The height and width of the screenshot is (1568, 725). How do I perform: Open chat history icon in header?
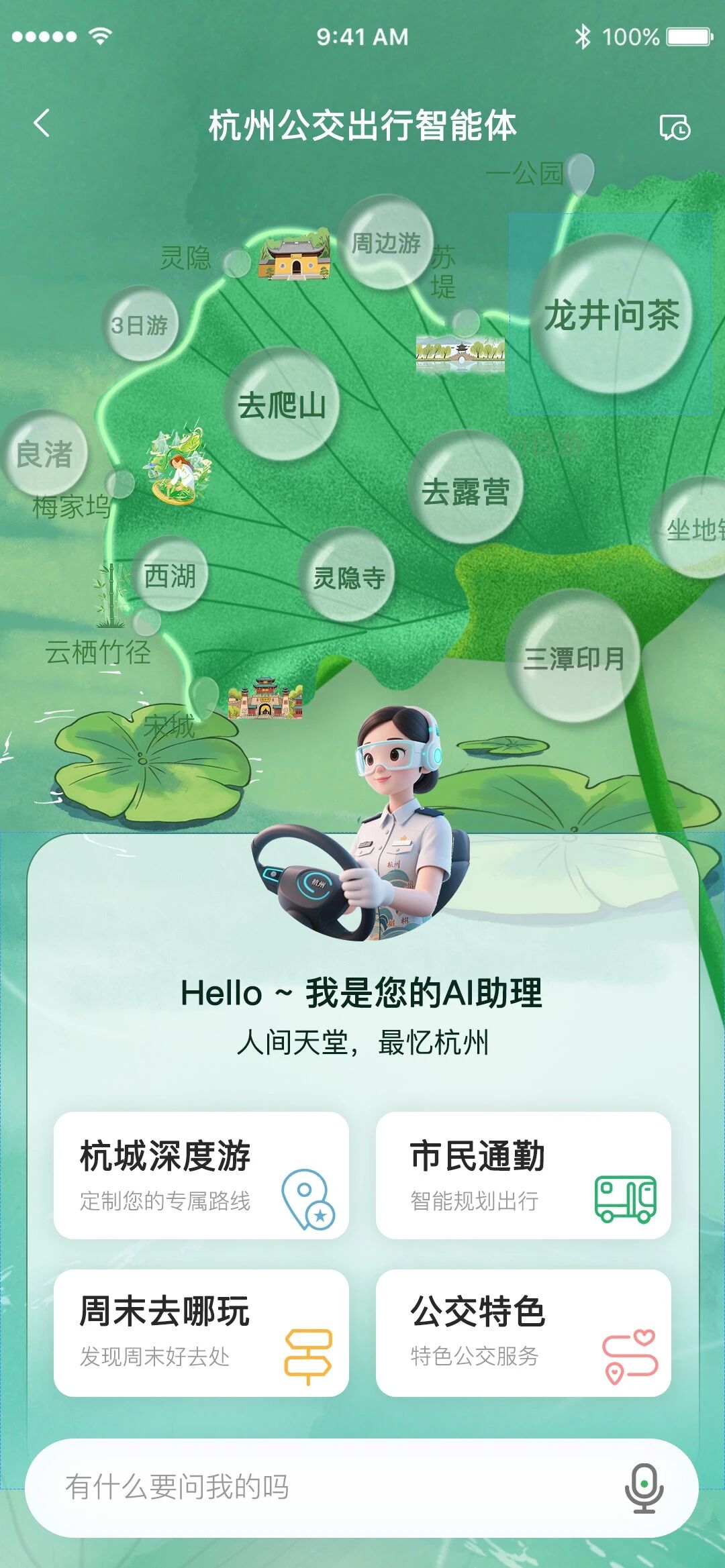click(x=675, y=127)
